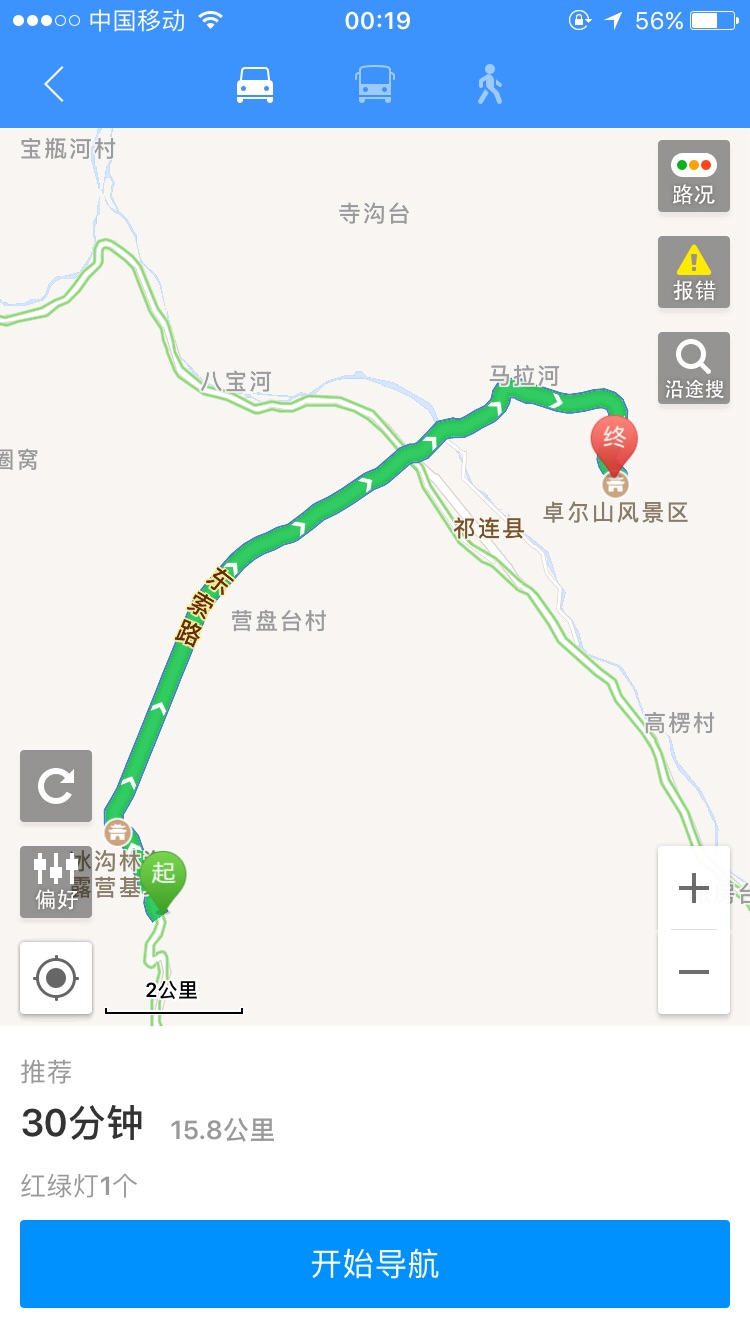Expand map details with the zoom in button
750x1334 pixels.
coord(693,888)
